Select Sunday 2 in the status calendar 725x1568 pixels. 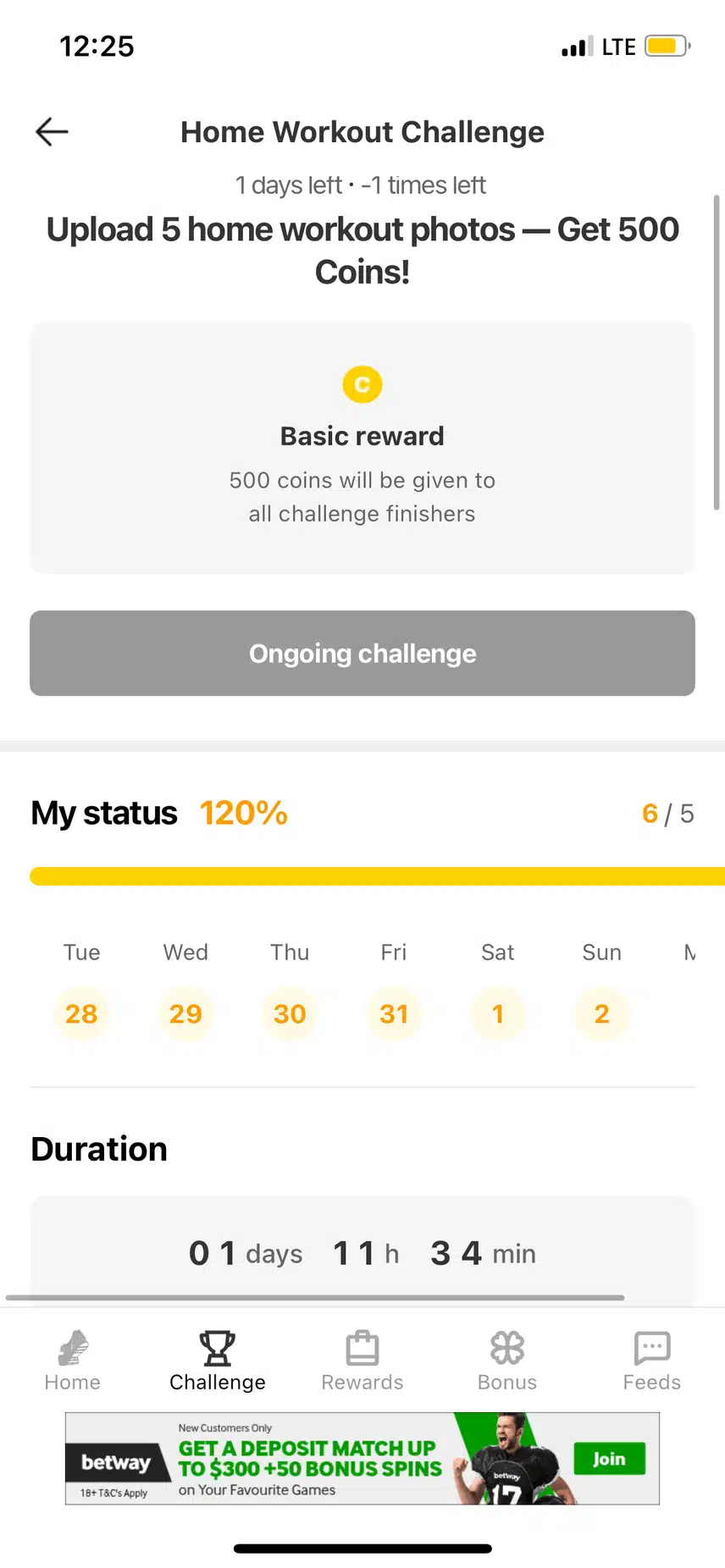click(x=602, y=1013)
